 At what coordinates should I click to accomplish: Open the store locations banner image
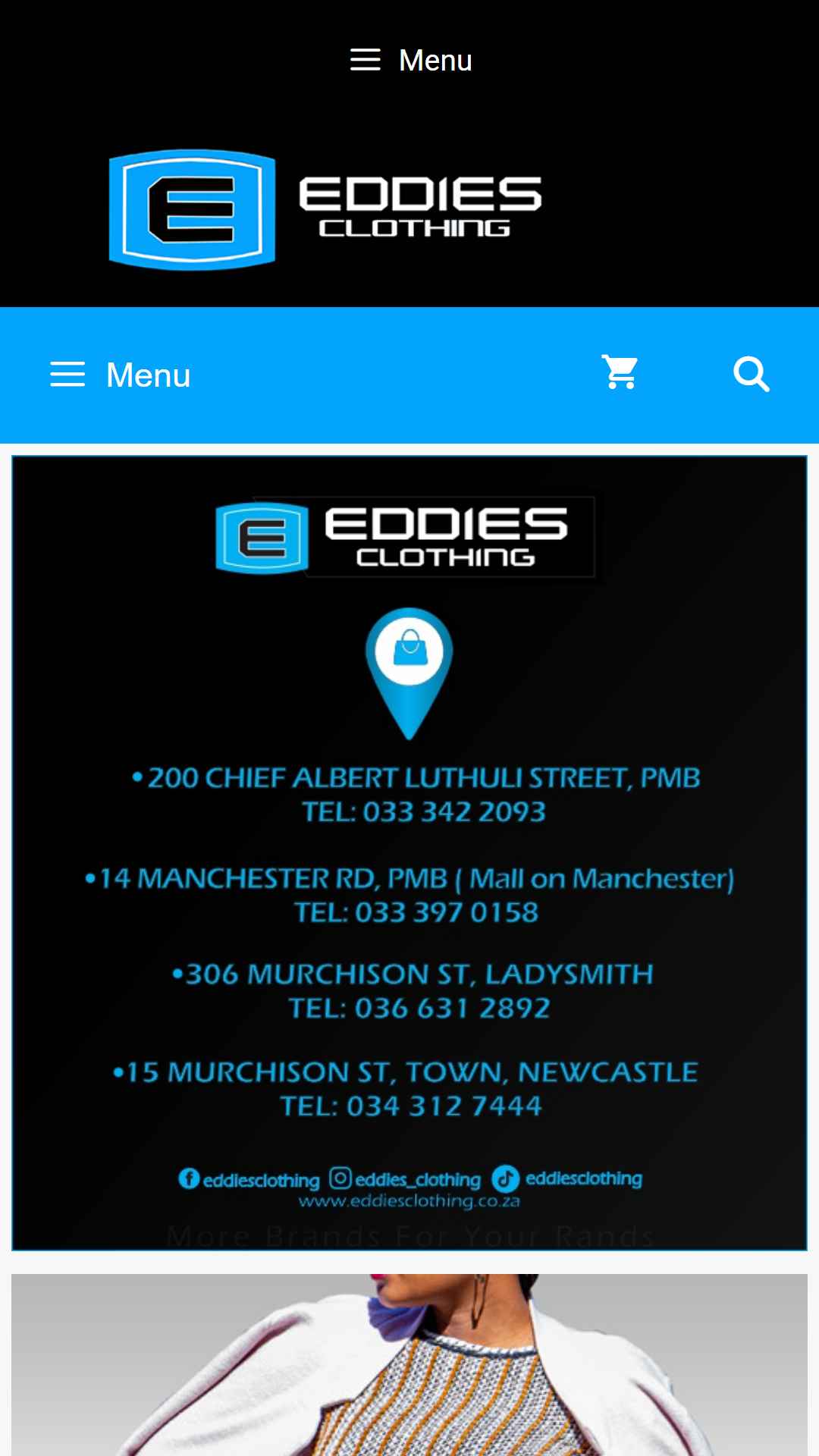click(x=409, y=852)
